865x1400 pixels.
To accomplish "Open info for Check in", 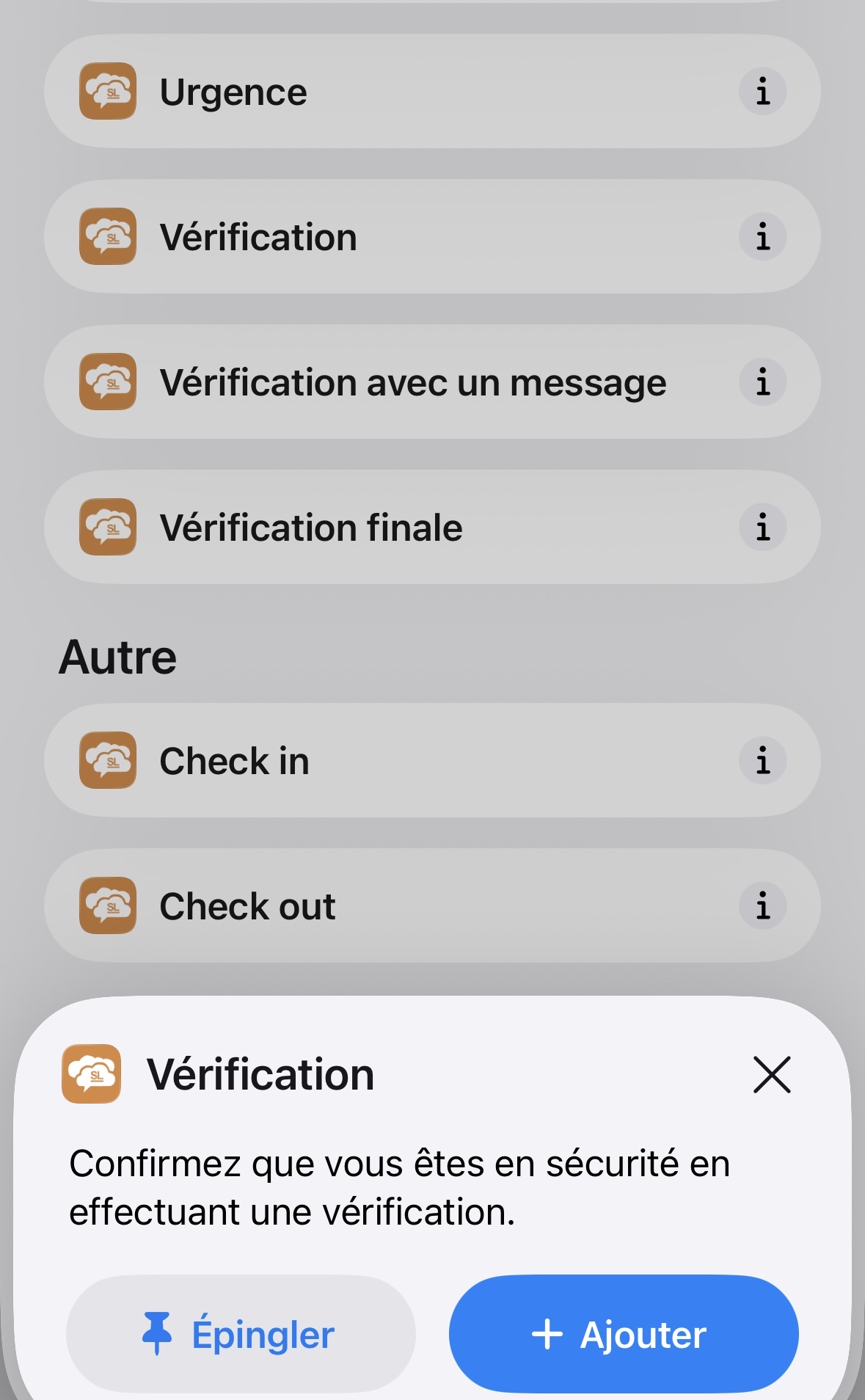I will tap(762, 761).
